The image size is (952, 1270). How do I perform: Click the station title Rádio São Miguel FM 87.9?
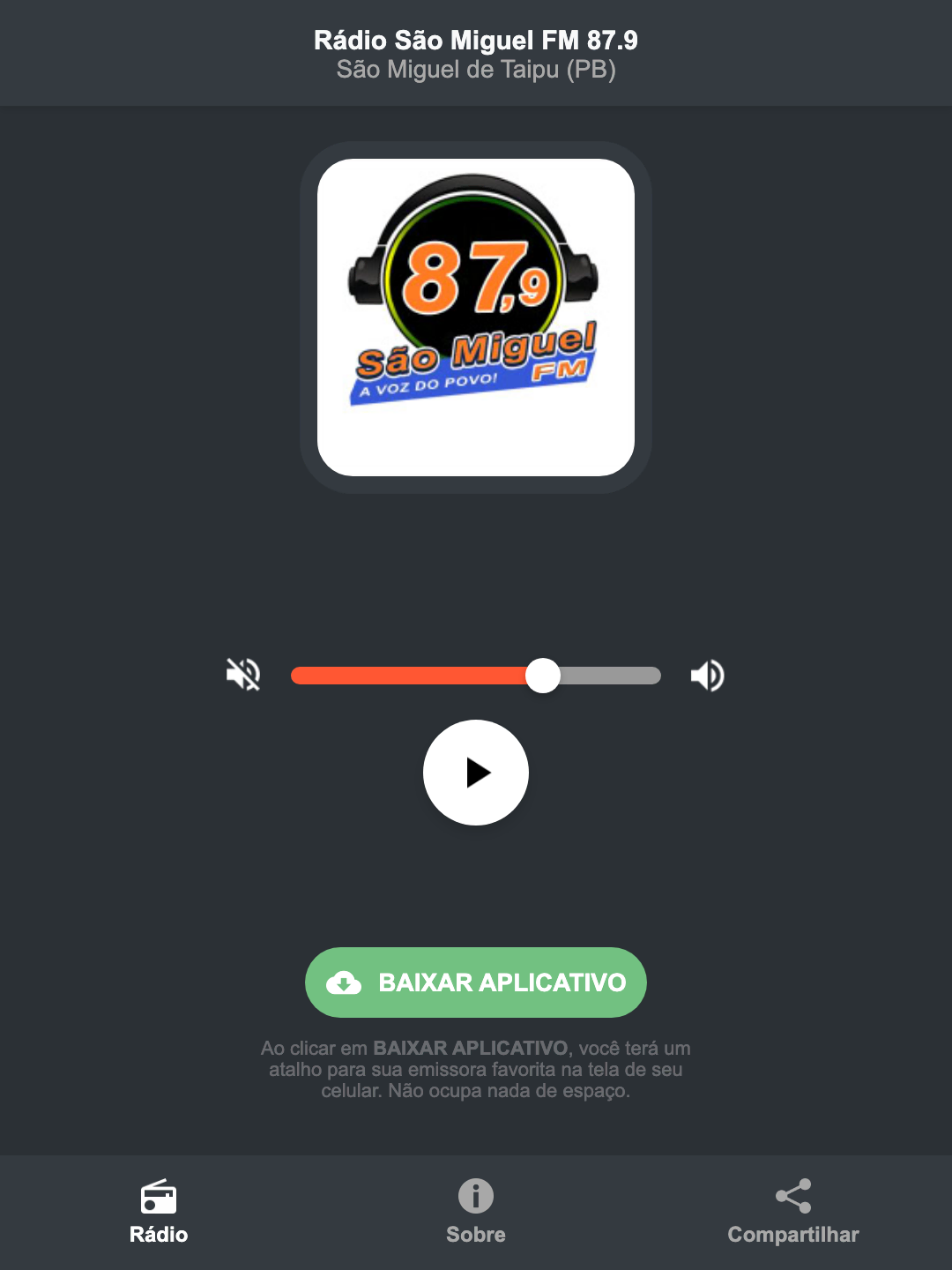pyautogui.click(x=476, y=39)
